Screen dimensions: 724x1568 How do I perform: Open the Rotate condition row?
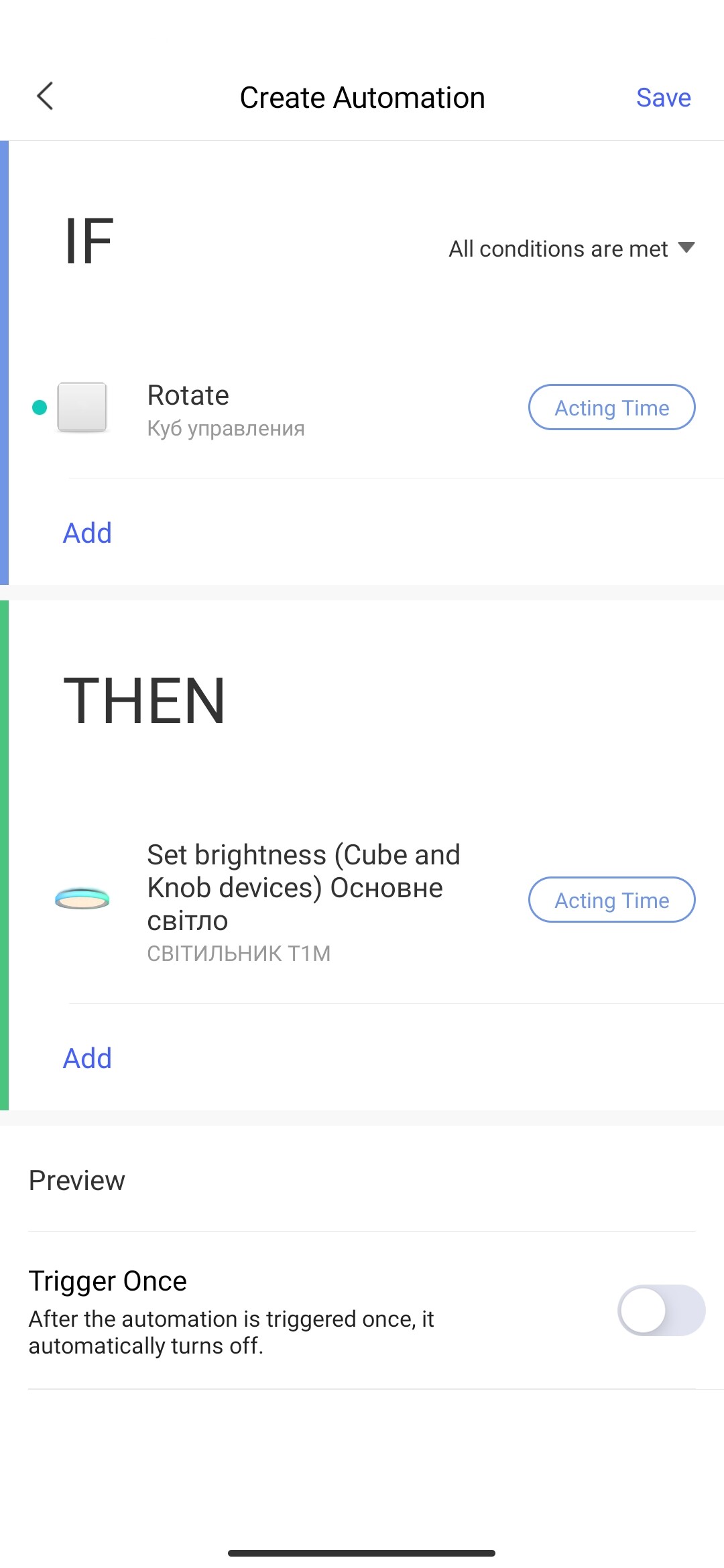pyautogui.click(x=268, y=408)
